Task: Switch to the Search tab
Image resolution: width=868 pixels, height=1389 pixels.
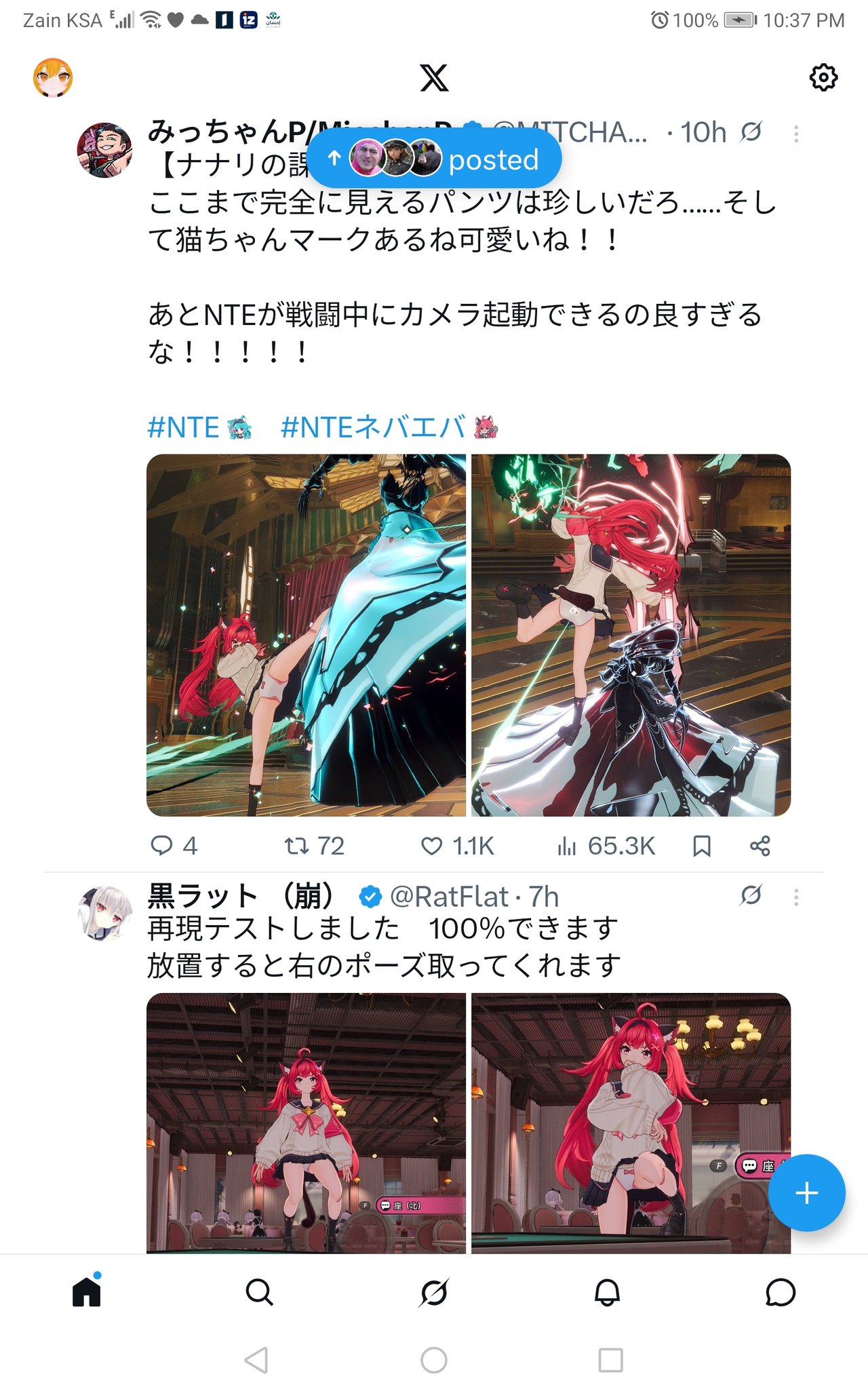Action: tap(260, 1292)
